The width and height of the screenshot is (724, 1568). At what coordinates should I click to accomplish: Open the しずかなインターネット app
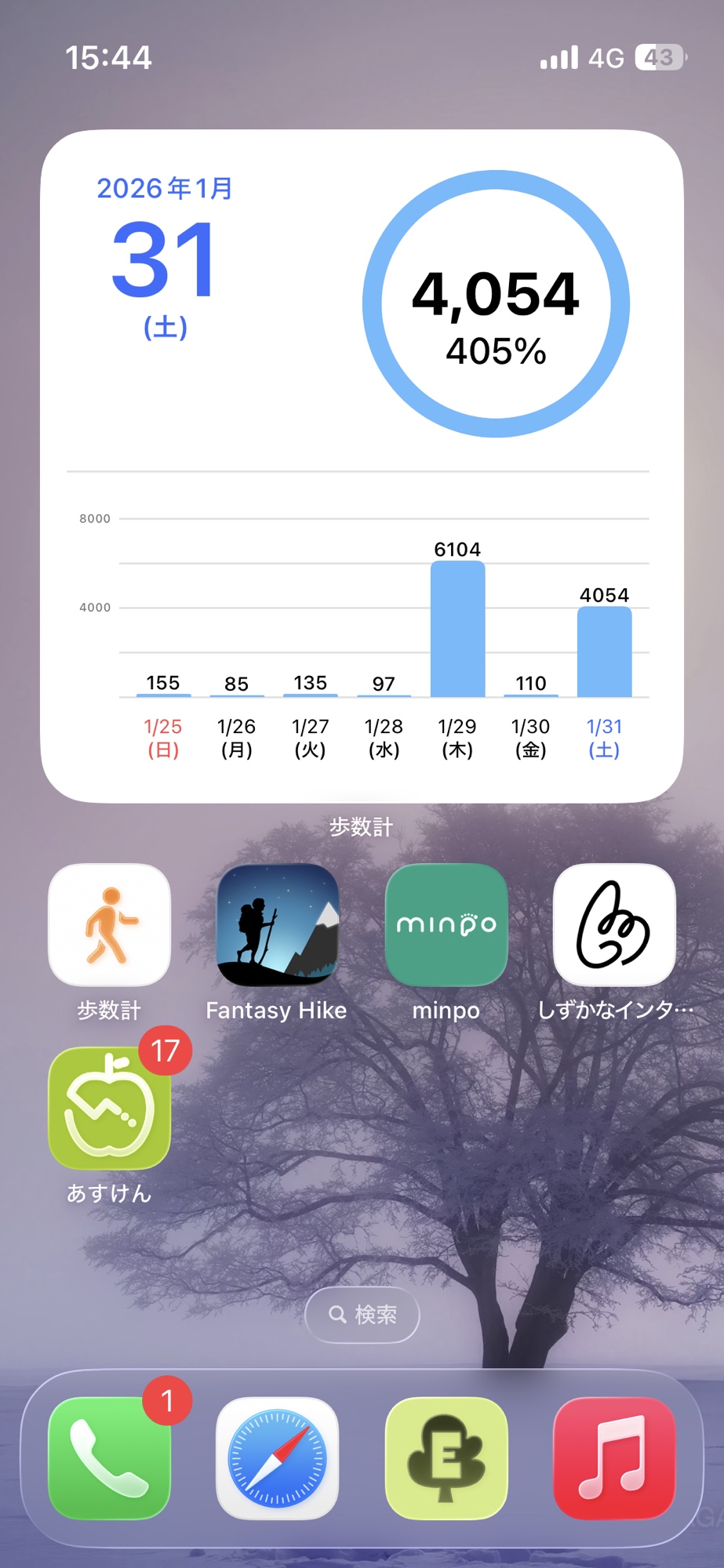pyautogui.click(x=614, y=925)
